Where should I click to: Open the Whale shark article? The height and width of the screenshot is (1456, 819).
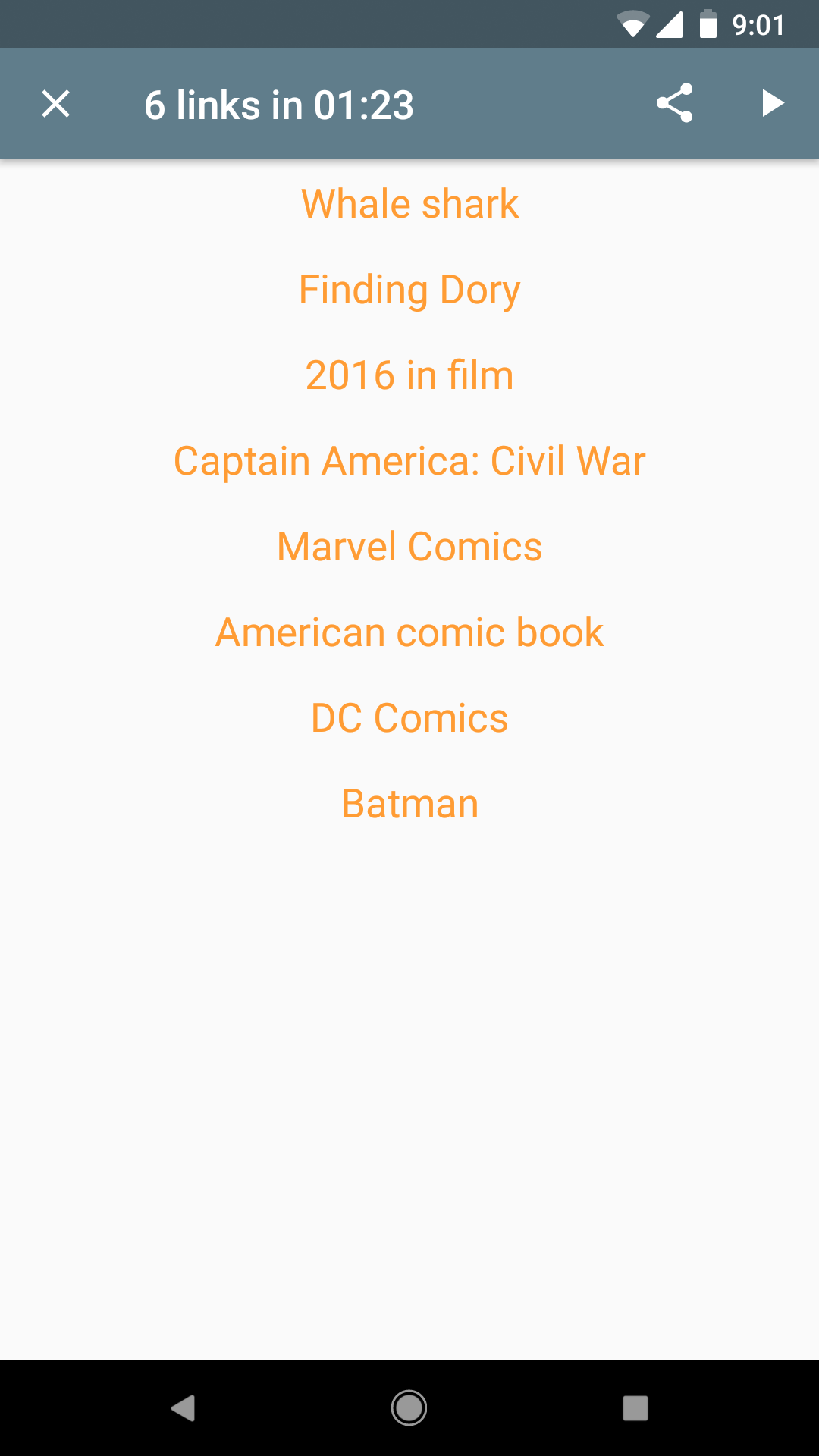pyautogui.click(x=409, y=204)
